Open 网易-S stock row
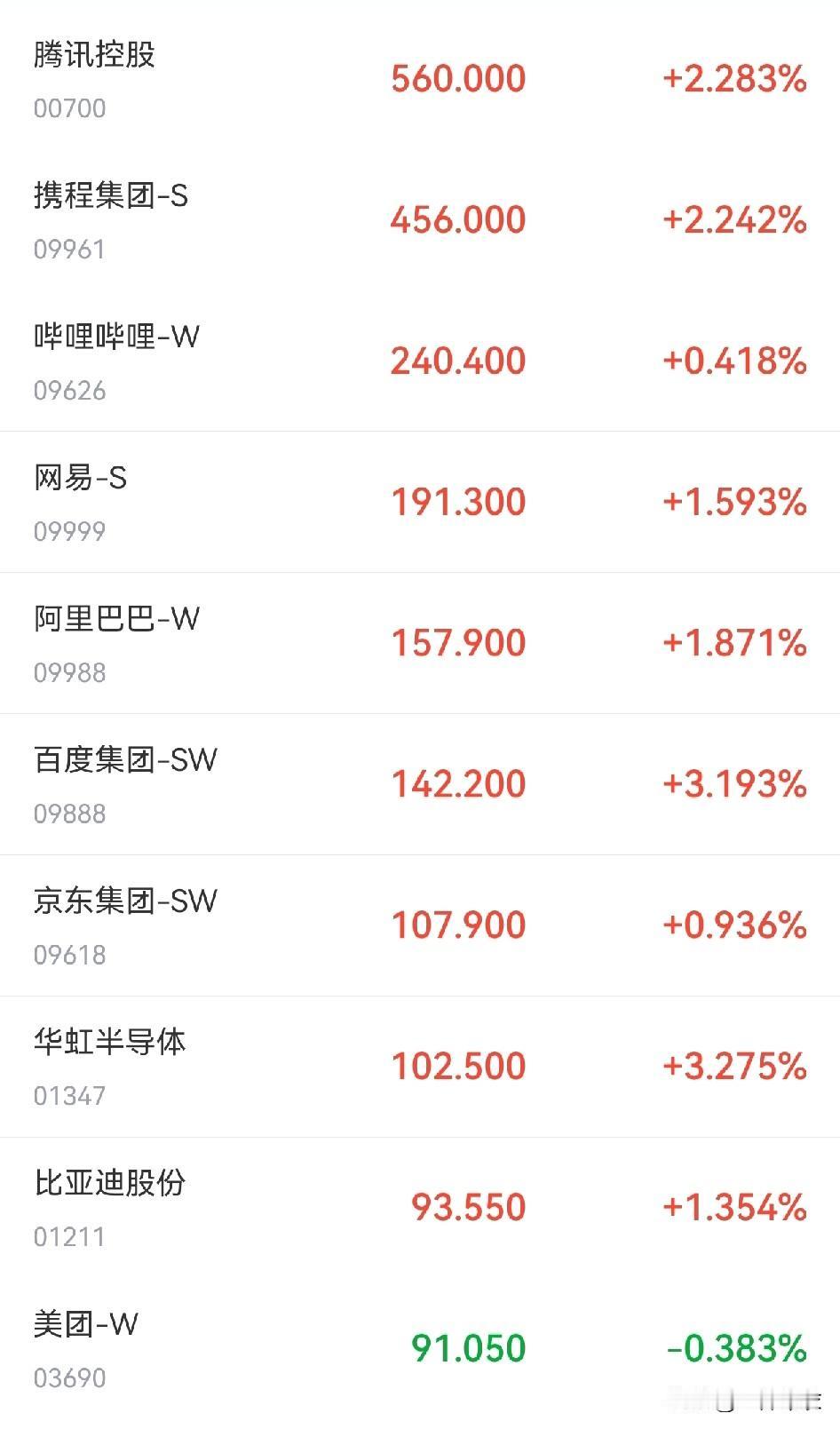This screenshot has height=1429, width=840. point(80,479)
